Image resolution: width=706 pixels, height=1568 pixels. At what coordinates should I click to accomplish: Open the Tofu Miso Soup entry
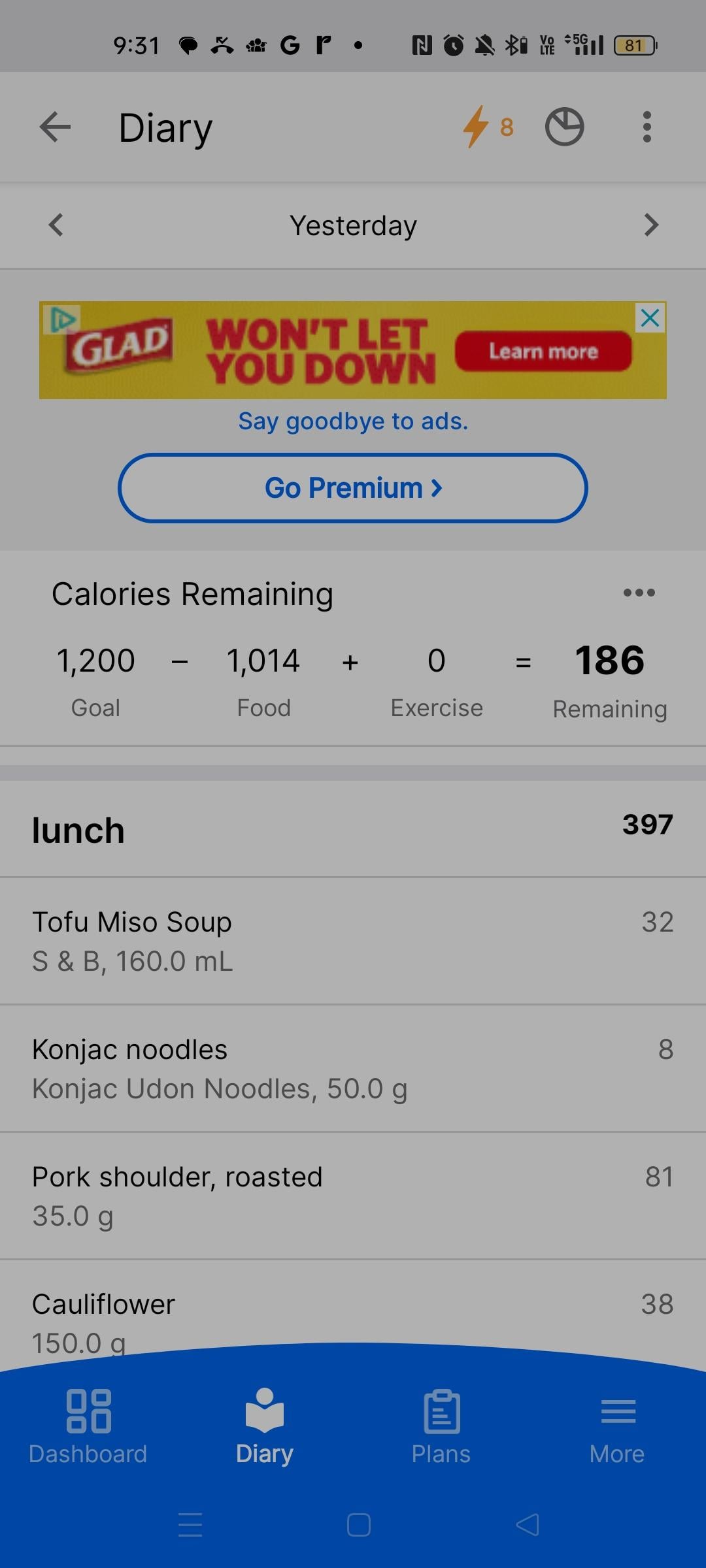(353, 941)
